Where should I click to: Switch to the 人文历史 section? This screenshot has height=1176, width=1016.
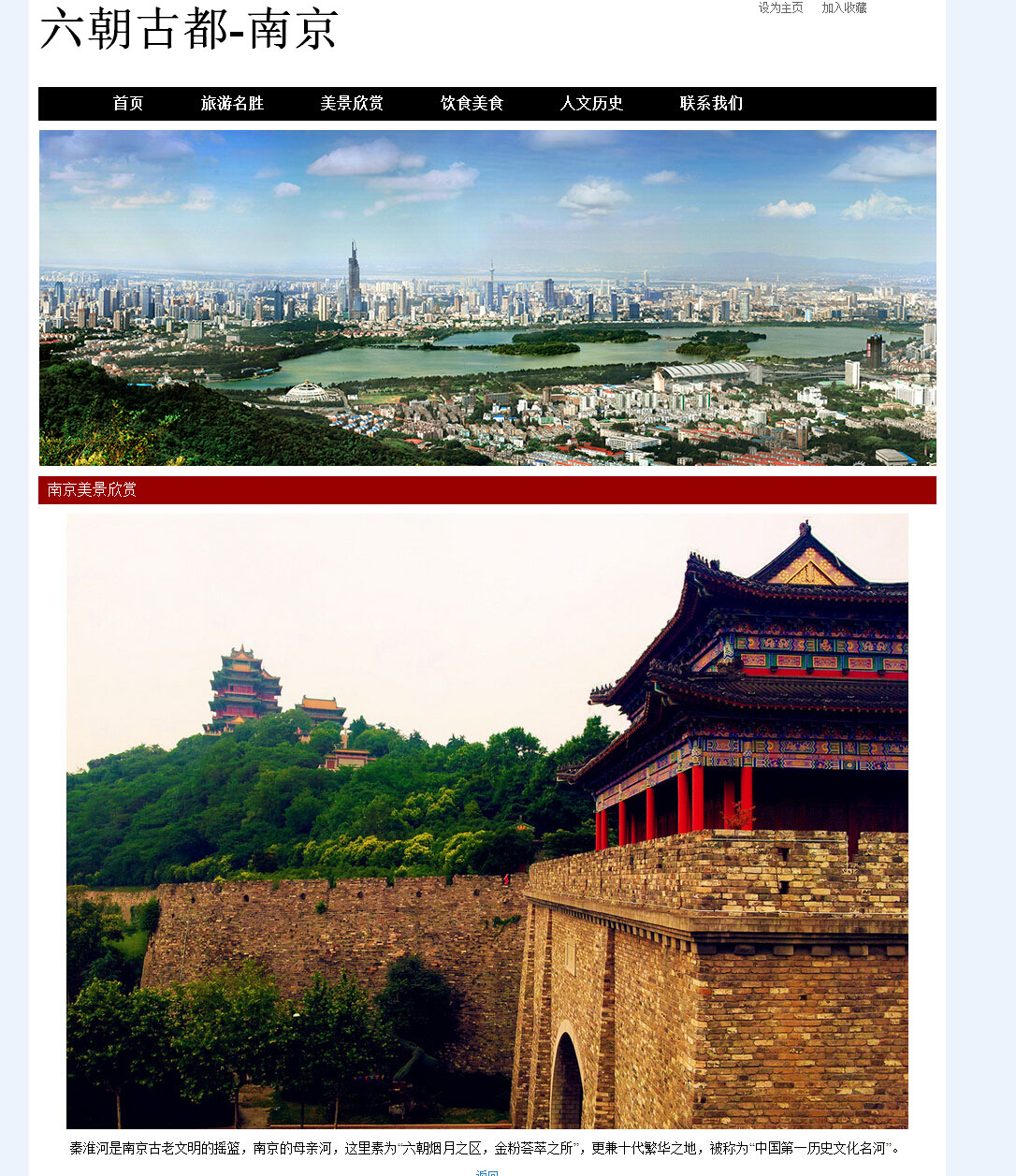click(x=591, y=103)
